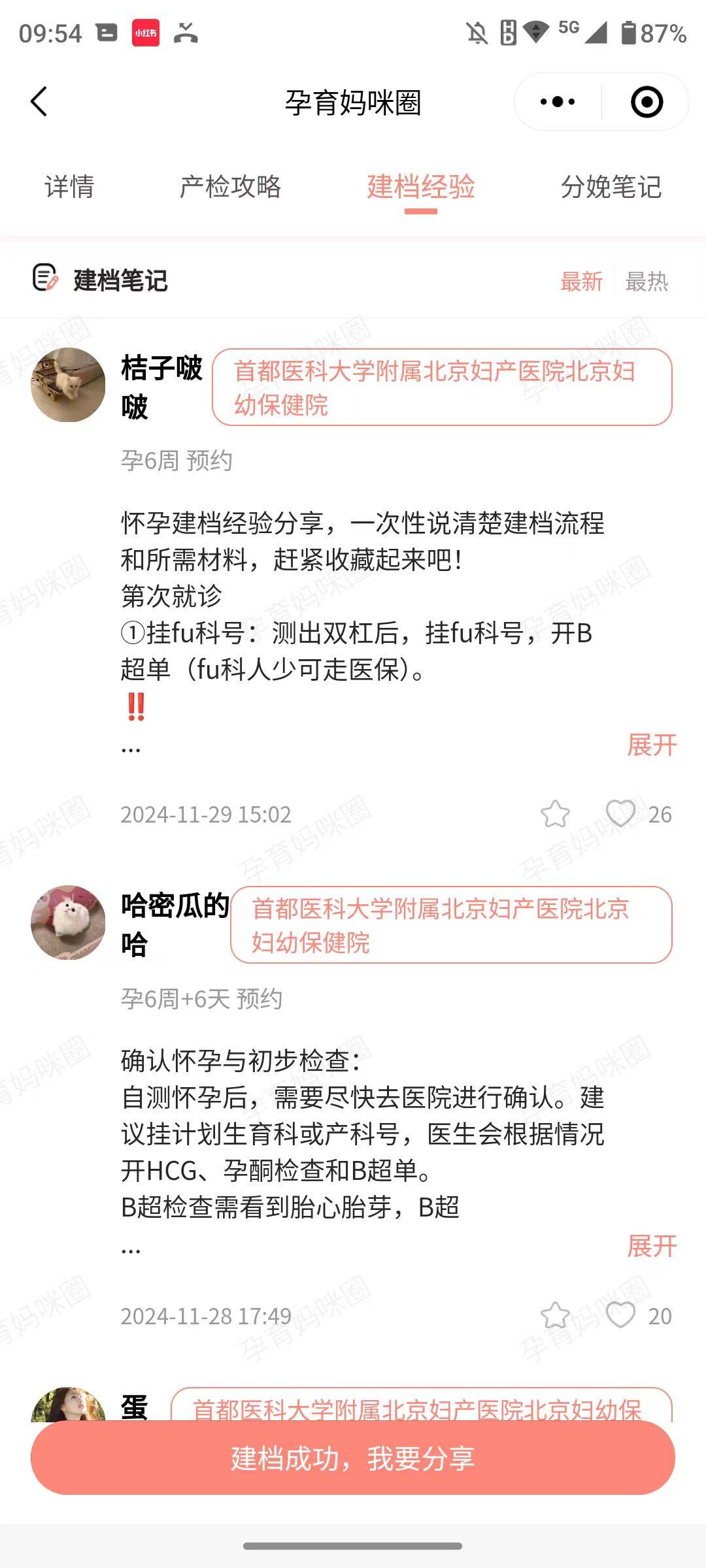
Task: Favorite 桔子啵啵's note with the star
Action: (x=555, y=814)
